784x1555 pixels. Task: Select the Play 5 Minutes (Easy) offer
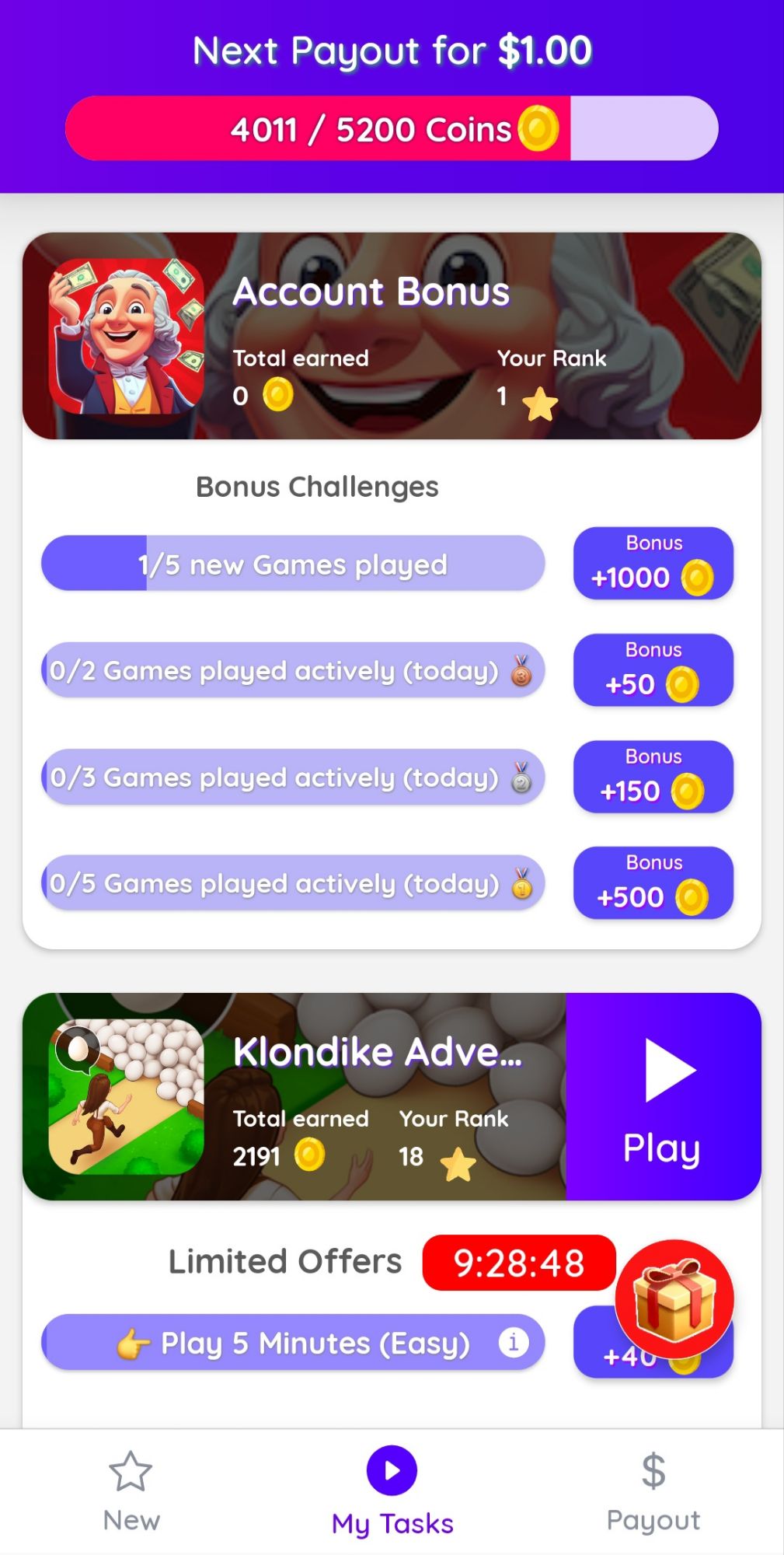292,1341
